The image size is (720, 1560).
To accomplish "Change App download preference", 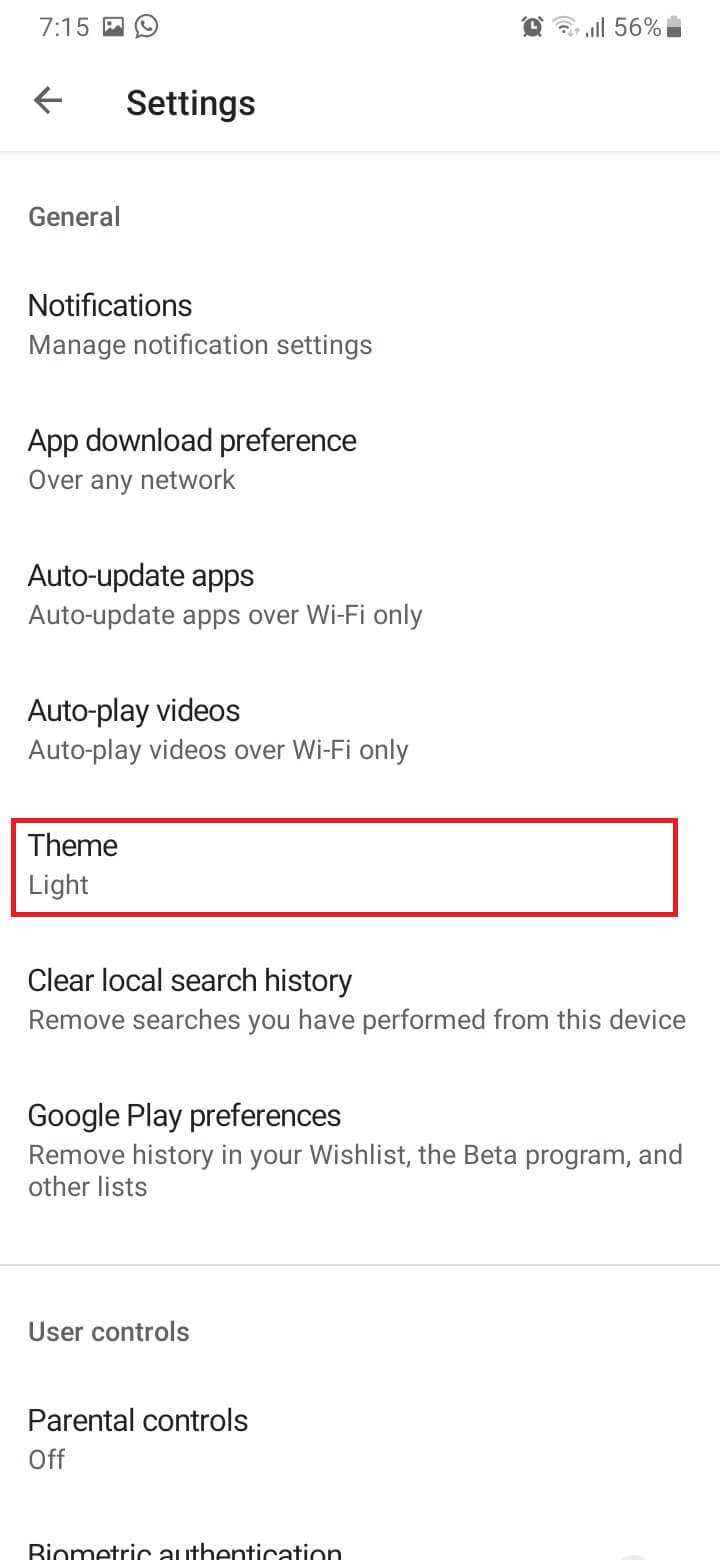I will click(x=192, y=459).
